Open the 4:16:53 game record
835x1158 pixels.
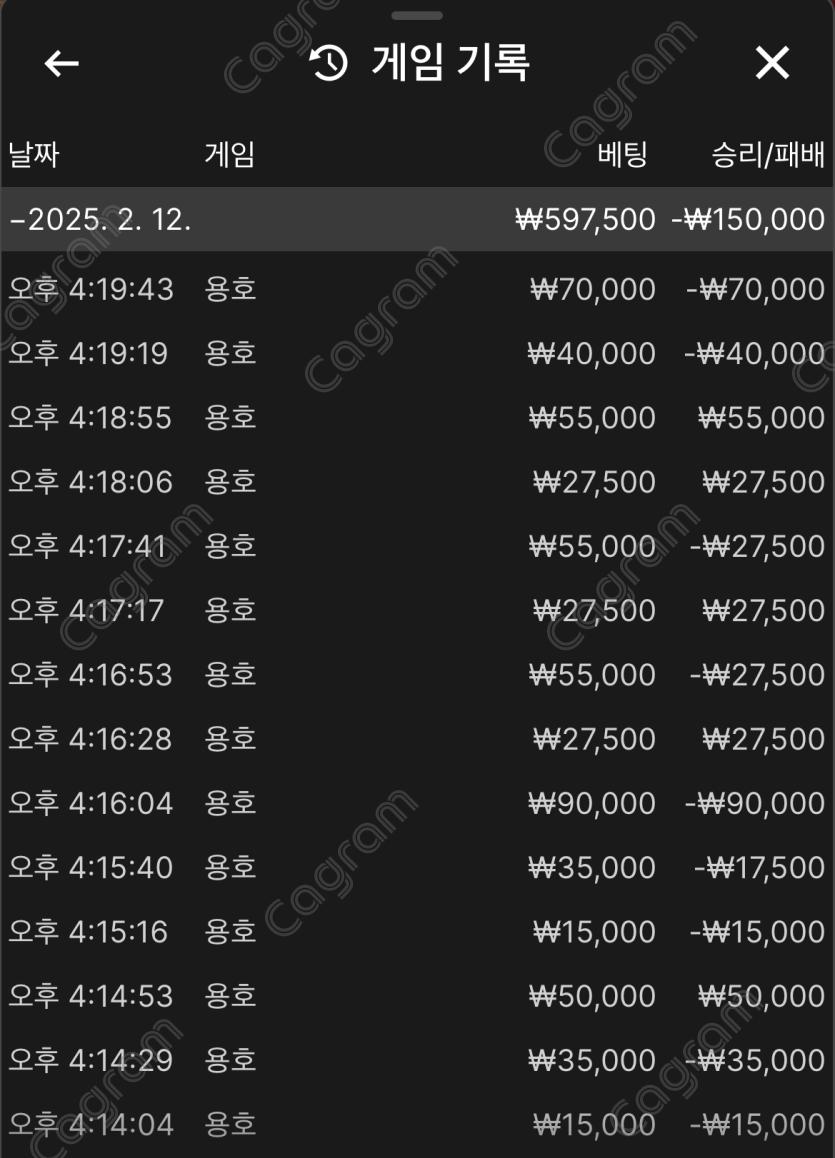point(417,675)
